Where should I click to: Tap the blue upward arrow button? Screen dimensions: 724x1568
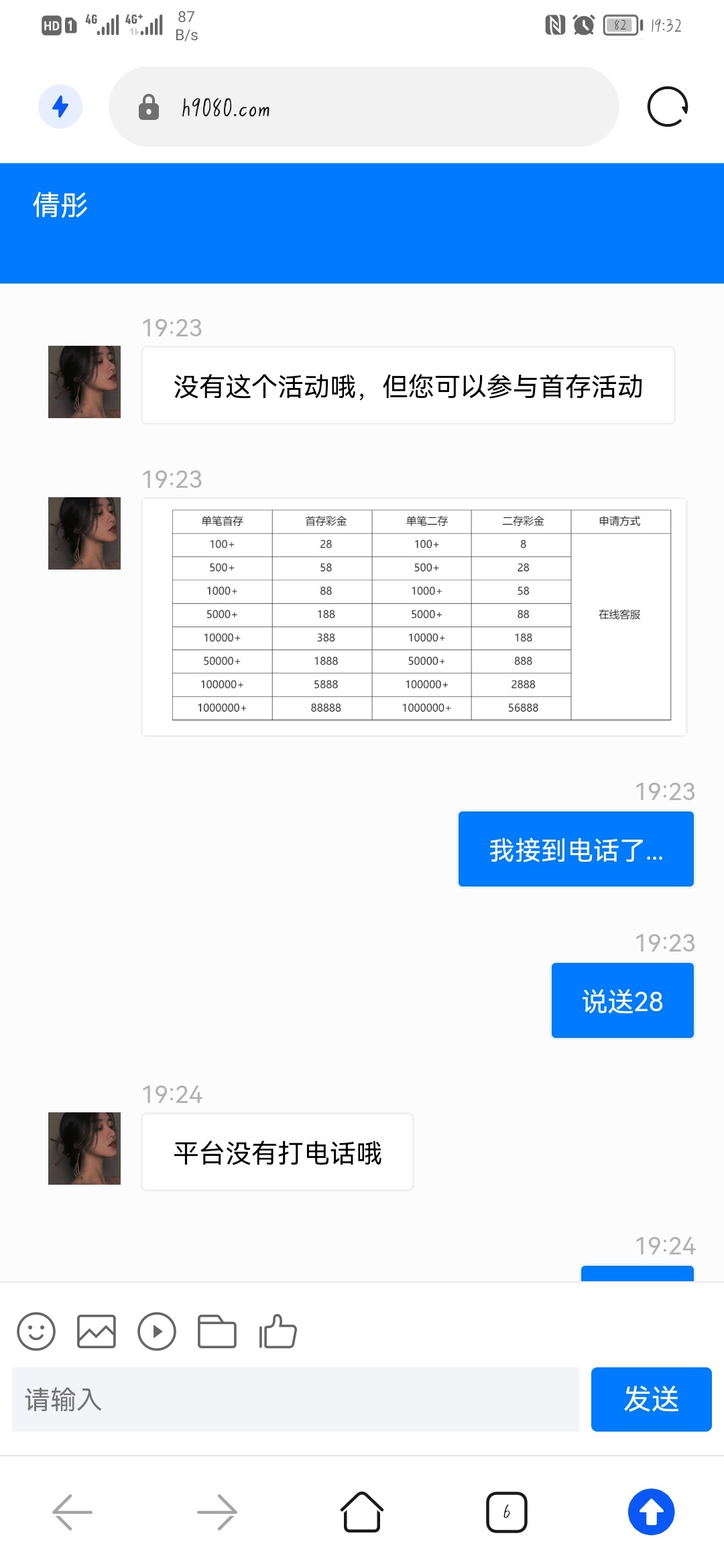tap(651, 1512)
